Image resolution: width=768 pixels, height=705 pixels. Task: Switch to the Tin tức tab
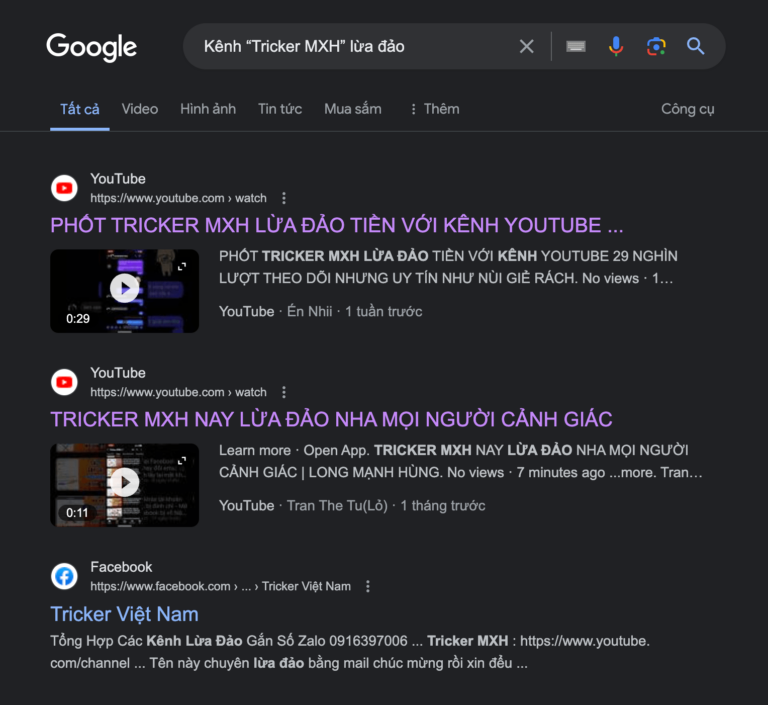point(280,109)
